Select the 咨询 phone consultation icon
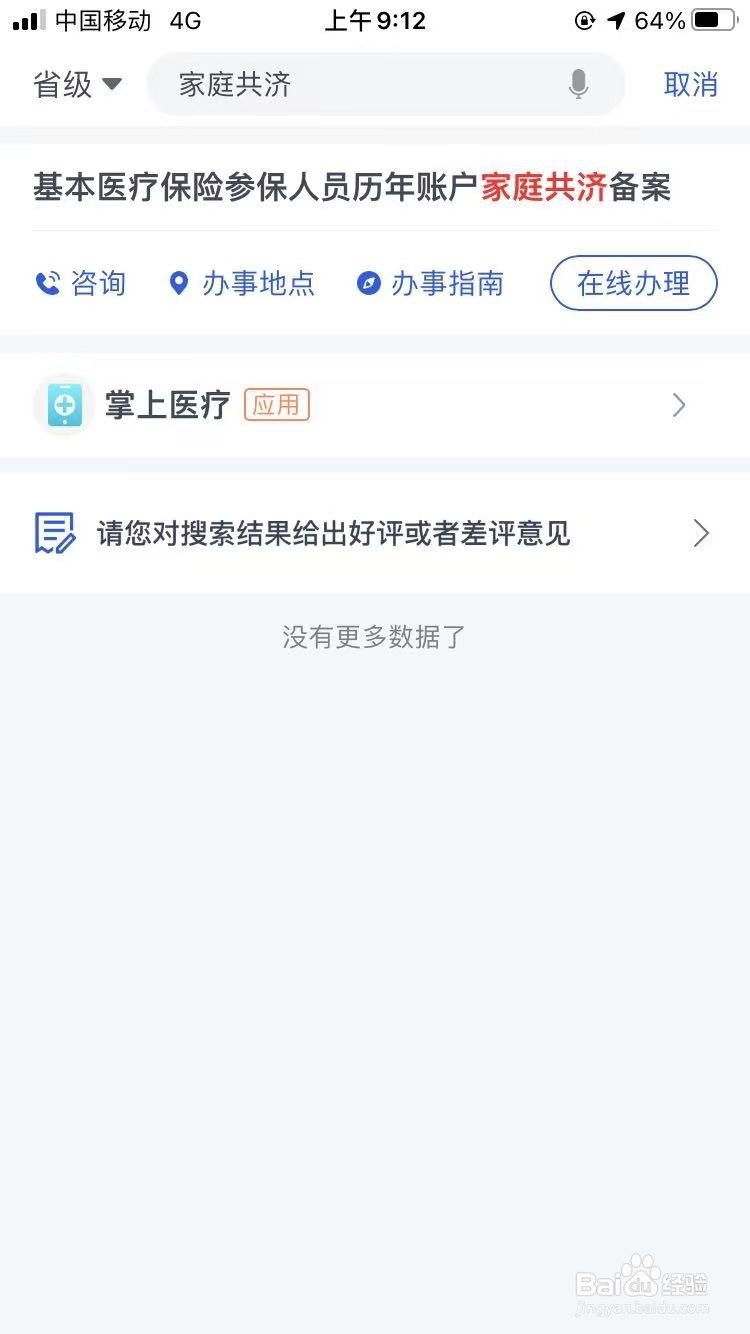Screen dimensions: 750x1334 (48, 283)
